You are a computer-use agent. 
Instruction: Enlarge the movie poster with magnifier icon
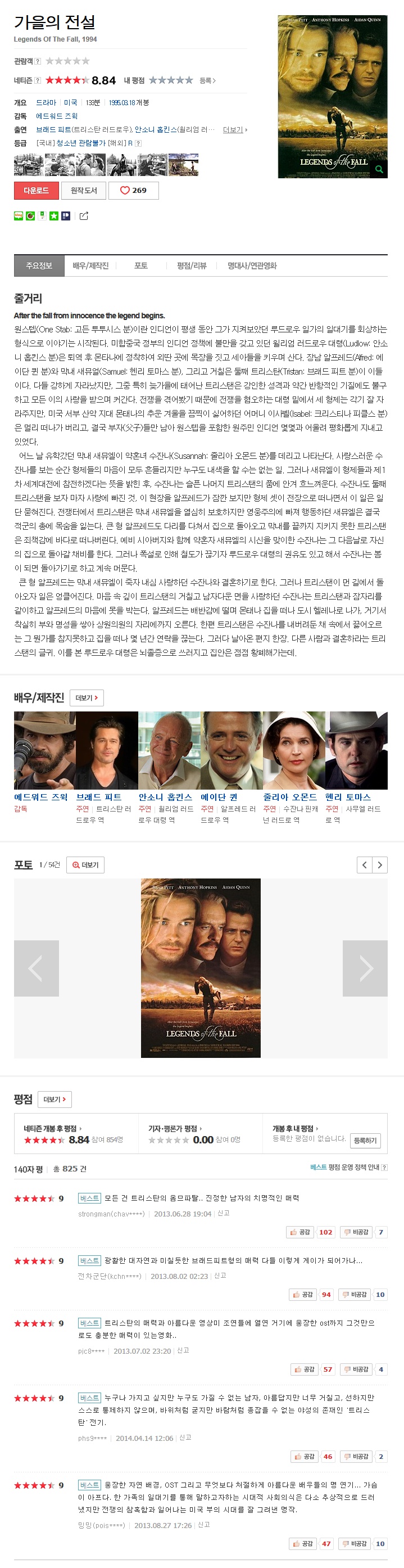(x=379, y=169)
